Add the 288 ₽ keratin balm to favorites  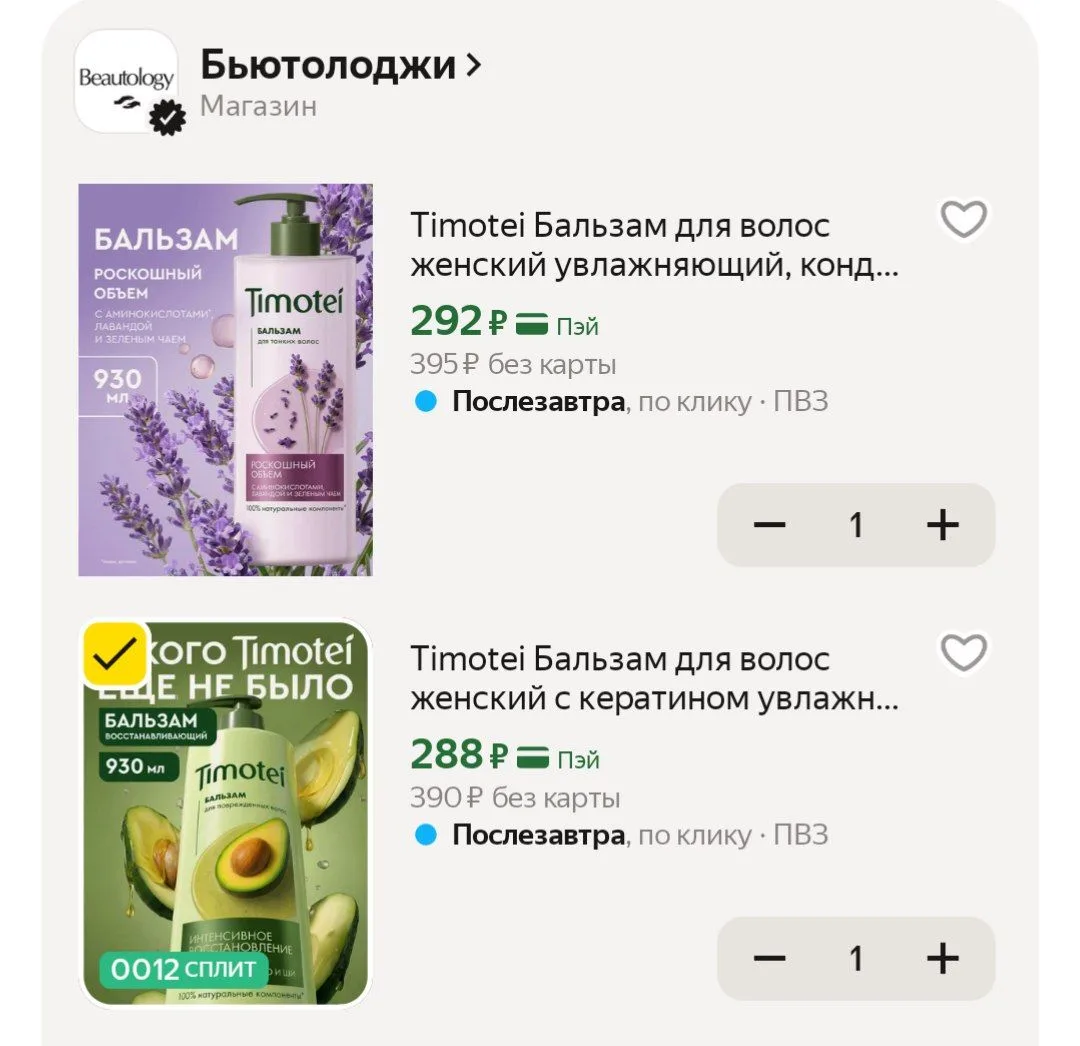pos(964,652)
